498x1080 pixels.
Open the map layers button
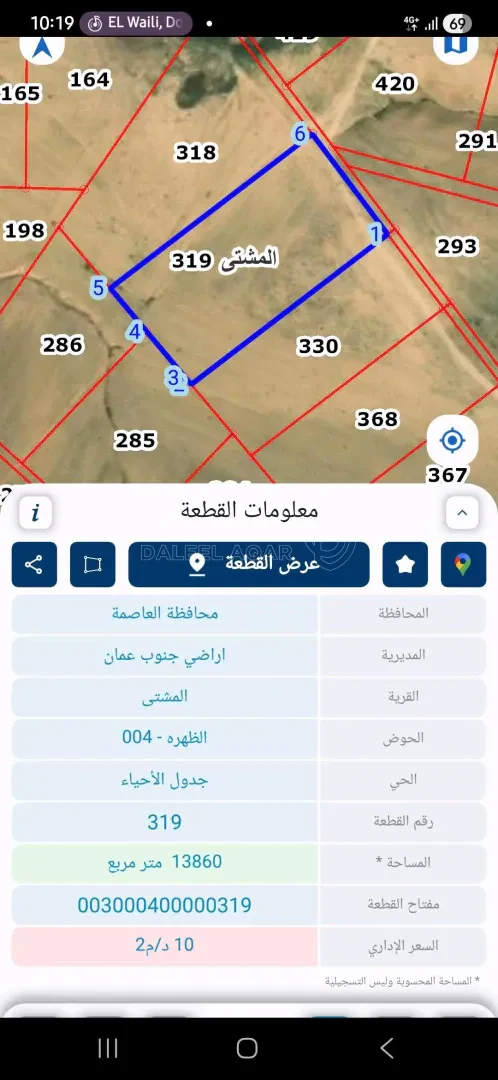click(x=455, y=47)
